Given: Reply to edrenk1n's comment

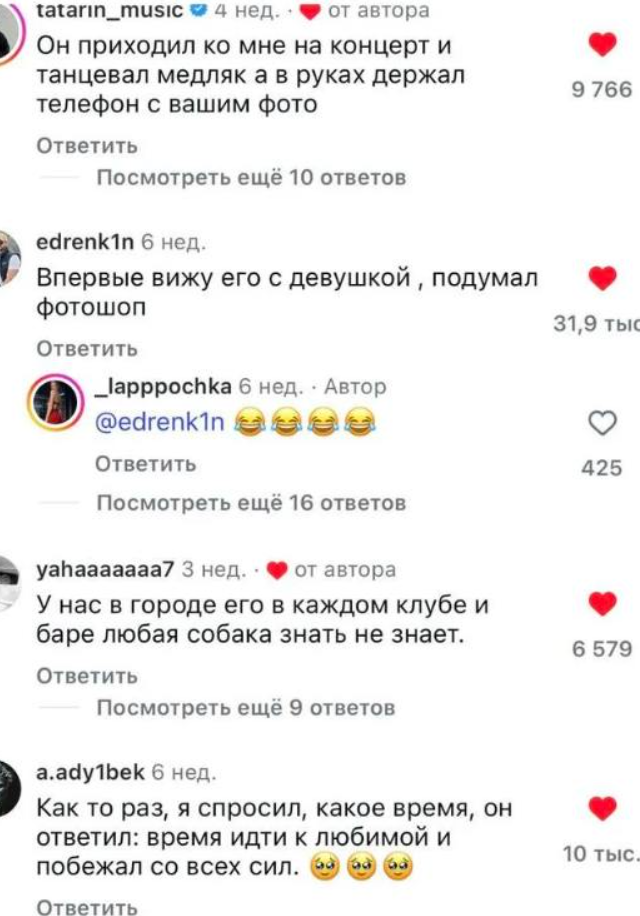Looking at the screenshot, I should tap(87, 349).
